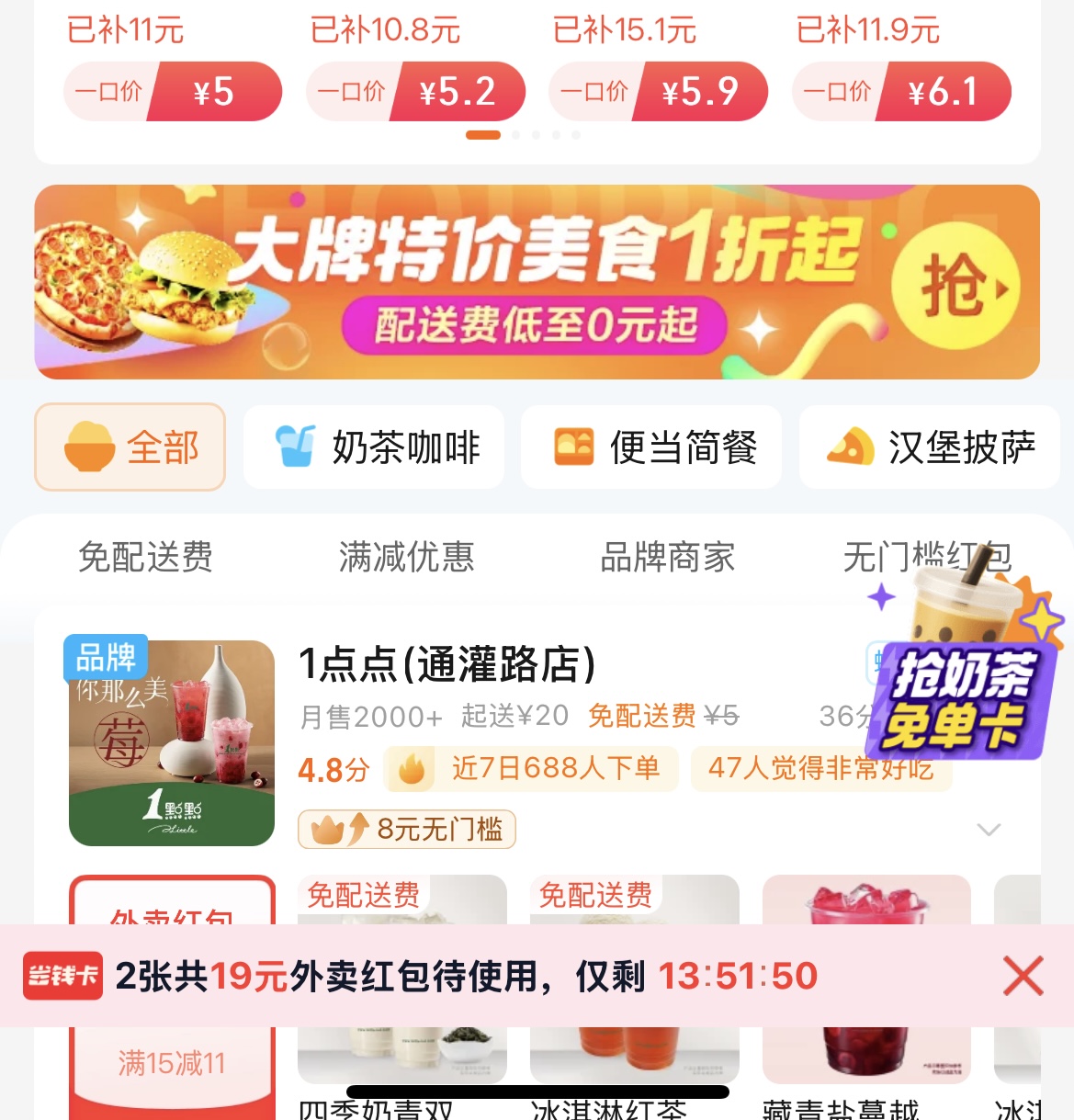Viewport: 1074px width, 1120px height.
Task: Filter by 满减优惠
Action: 406,557
